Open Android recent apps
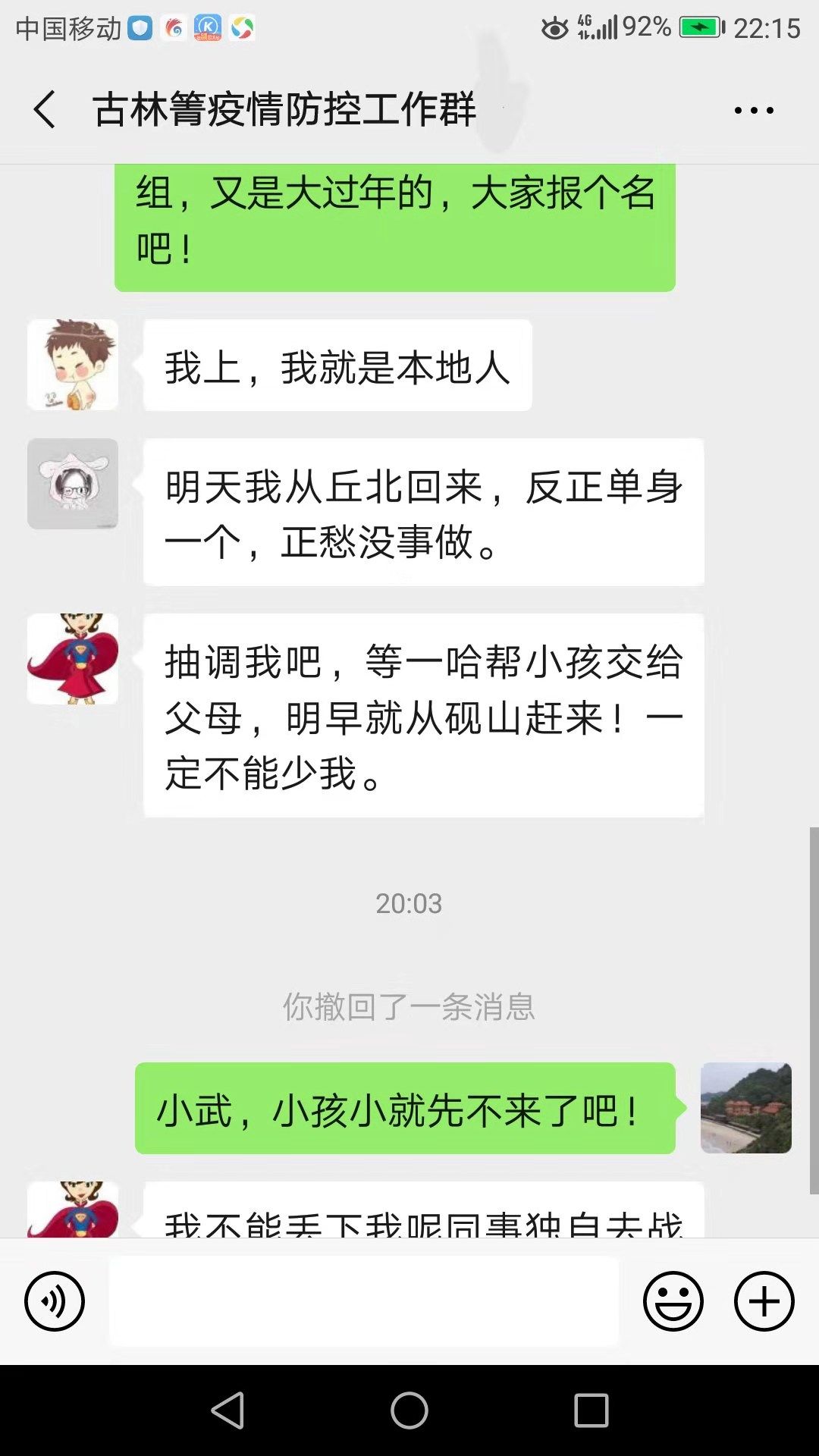 (x=591, y=1410)
